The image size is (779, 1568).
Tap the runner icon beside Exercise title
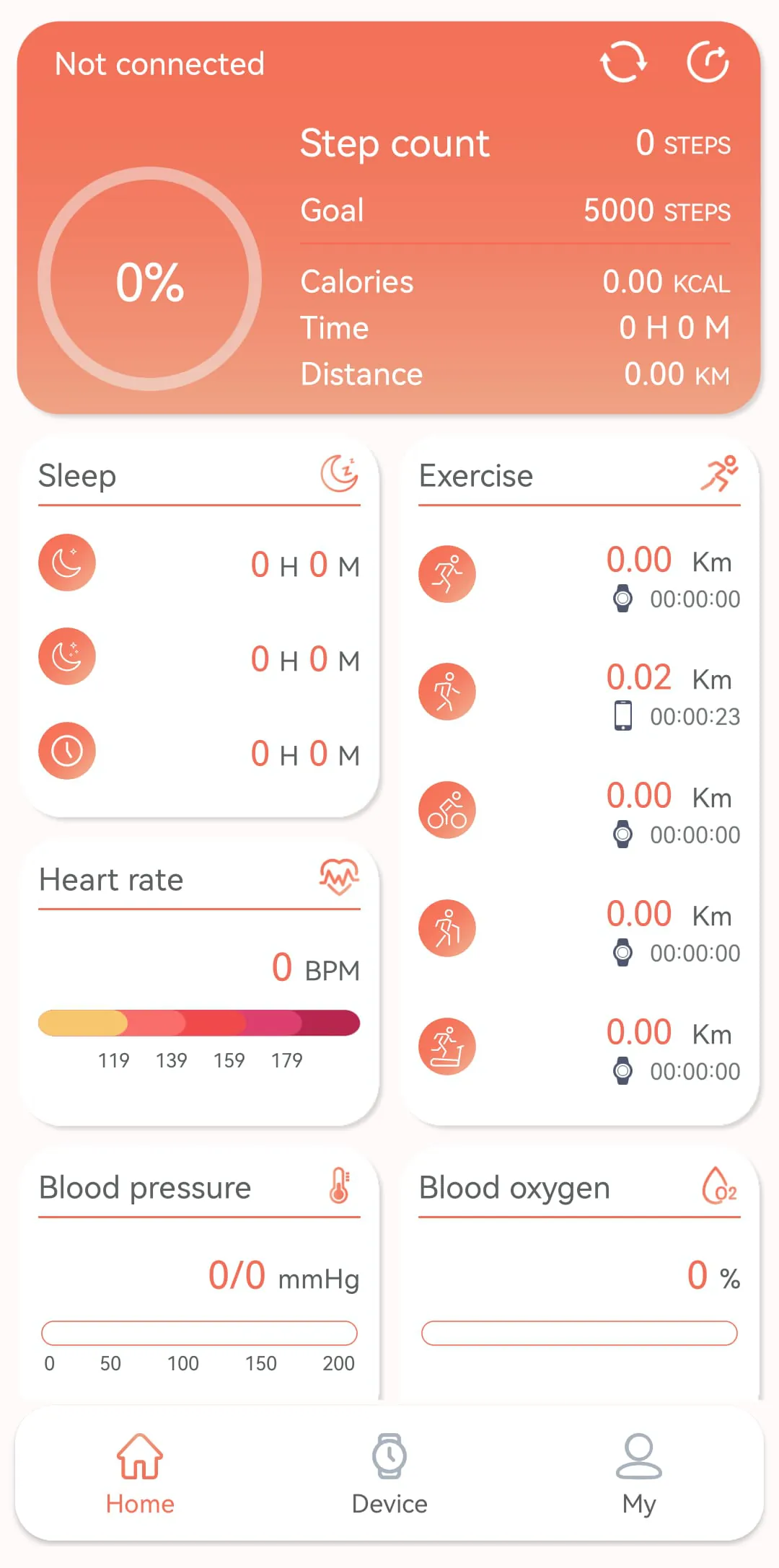tap(721, 473)
